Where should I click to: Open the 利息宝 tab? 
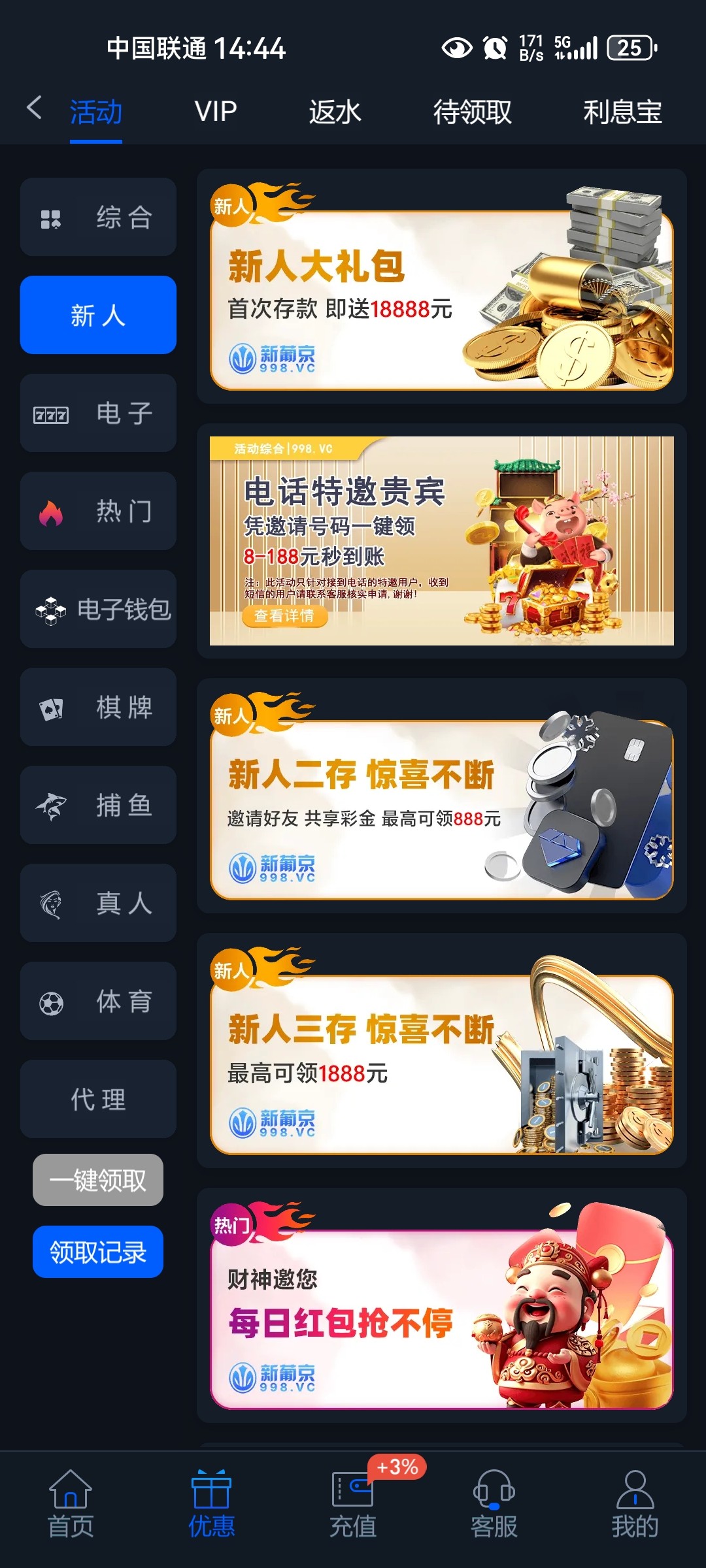[622, 112]
